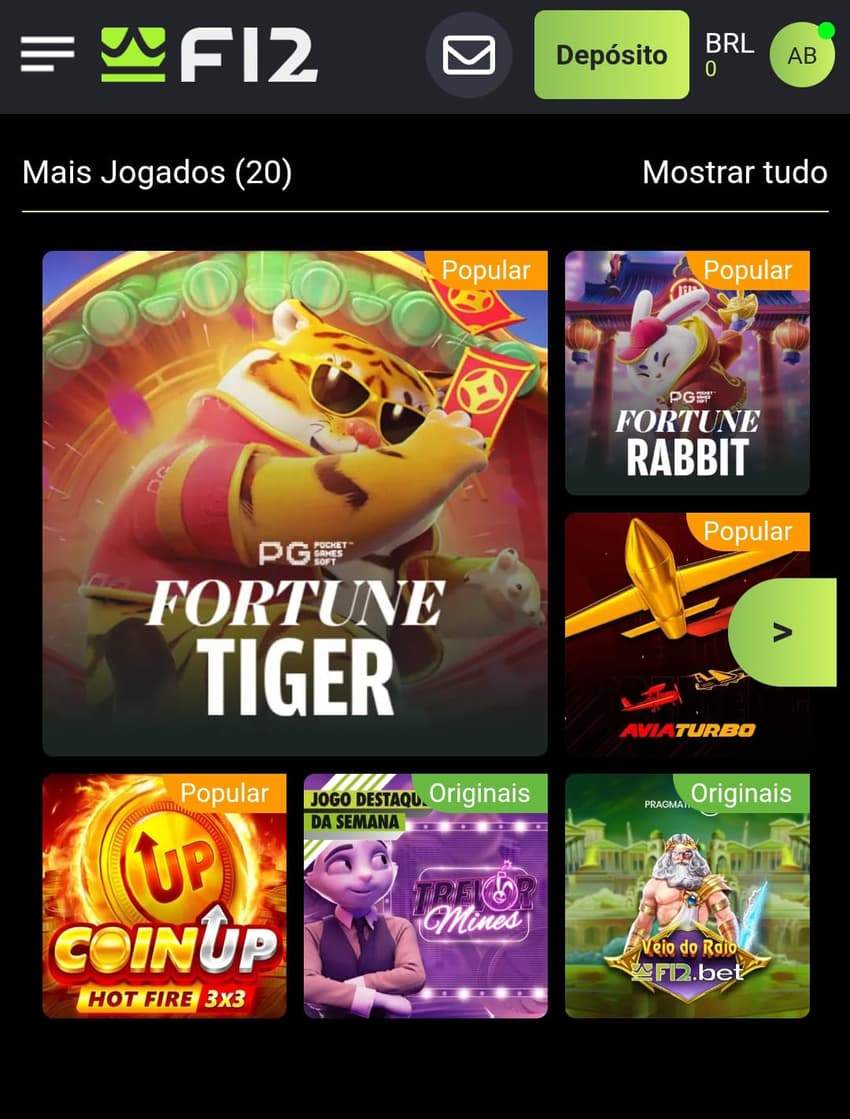Click the Popular badge on Coin Up

coord(224,793)
